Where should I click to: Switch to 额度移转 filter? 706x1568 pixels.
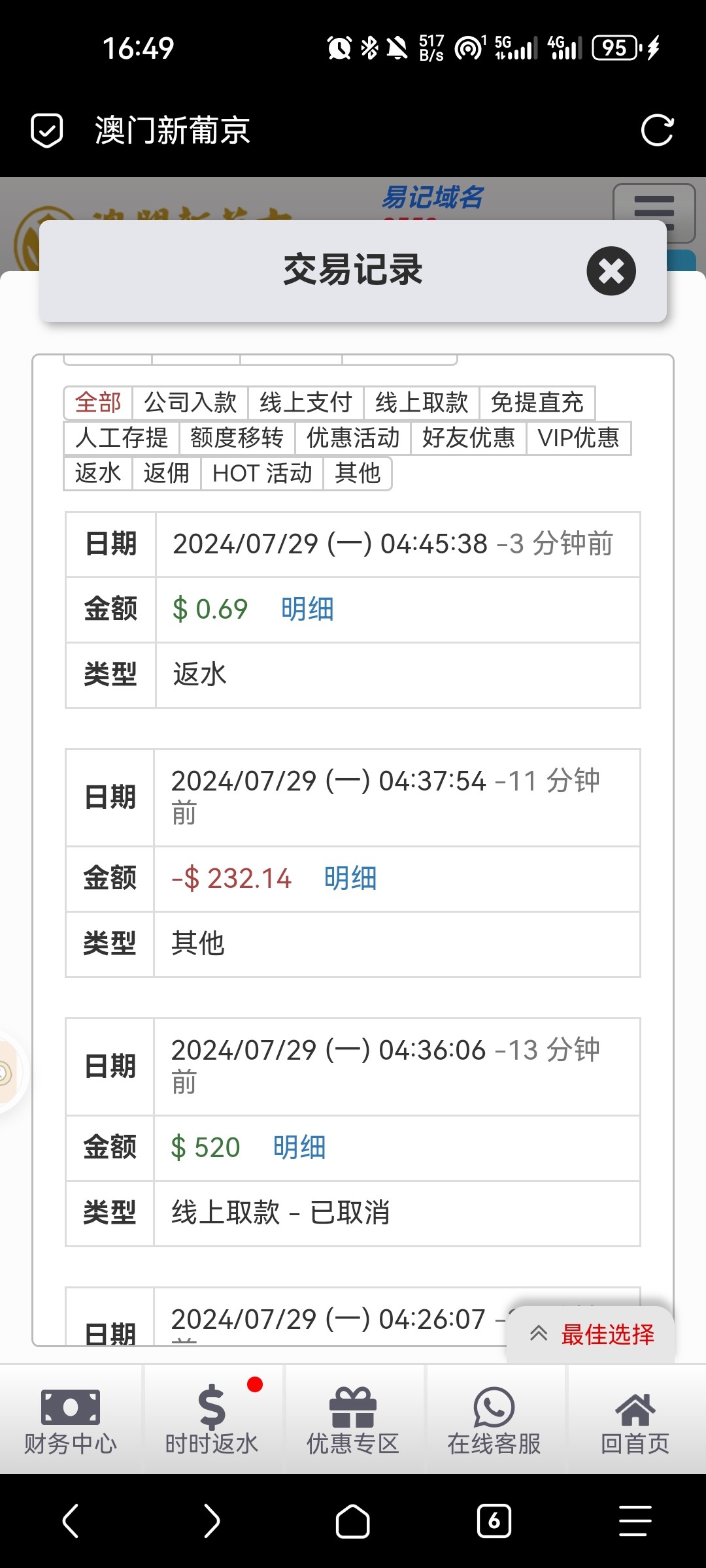237,438
